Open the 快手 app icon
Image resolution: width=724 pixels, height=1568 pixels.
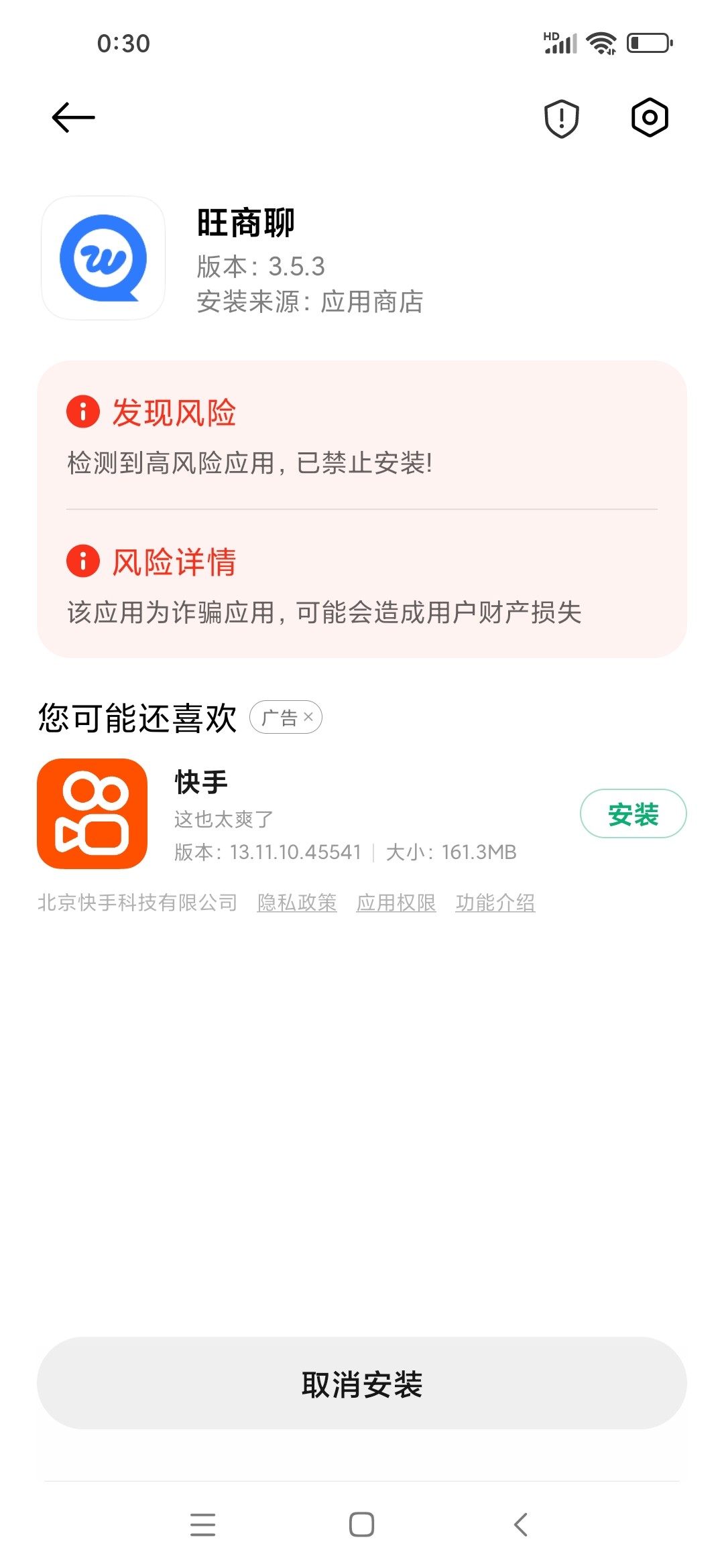[93, 813]
